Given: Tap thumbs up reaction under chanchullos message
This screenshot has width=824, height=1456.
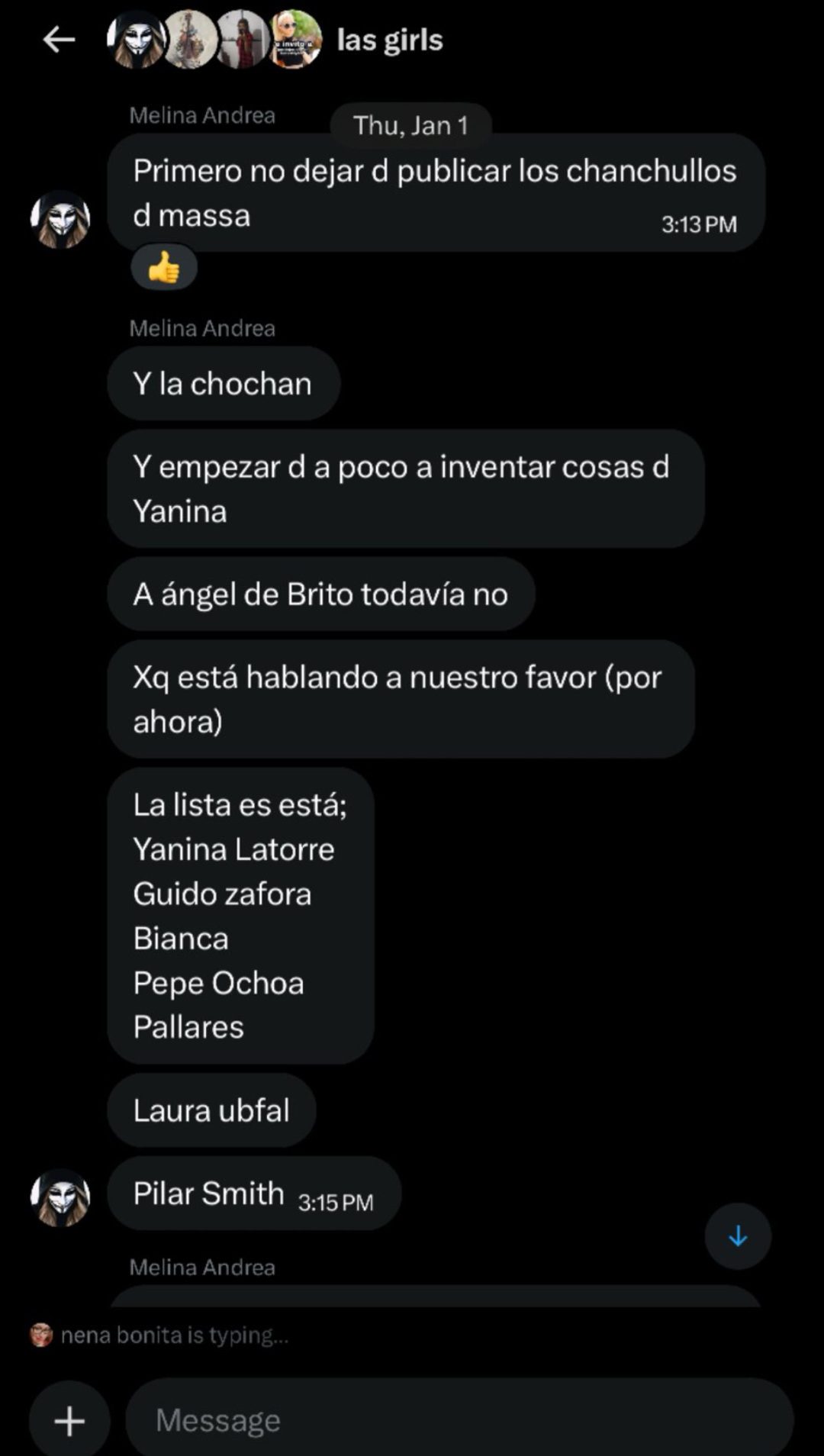Looking at the screenshot, I should click(164, 268).
